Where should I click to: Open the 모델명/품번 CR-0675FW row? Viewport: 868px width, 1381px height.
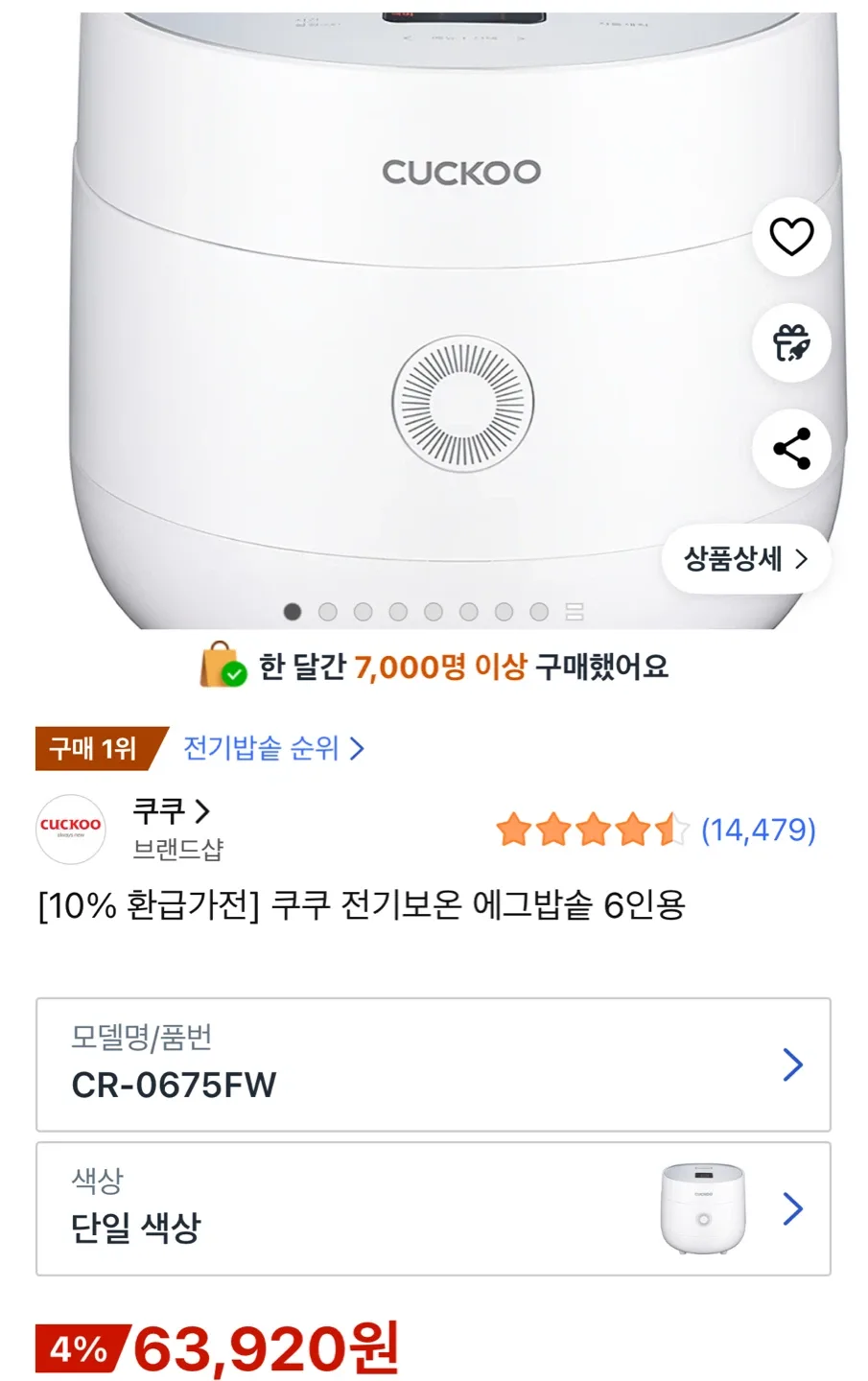434,1065
